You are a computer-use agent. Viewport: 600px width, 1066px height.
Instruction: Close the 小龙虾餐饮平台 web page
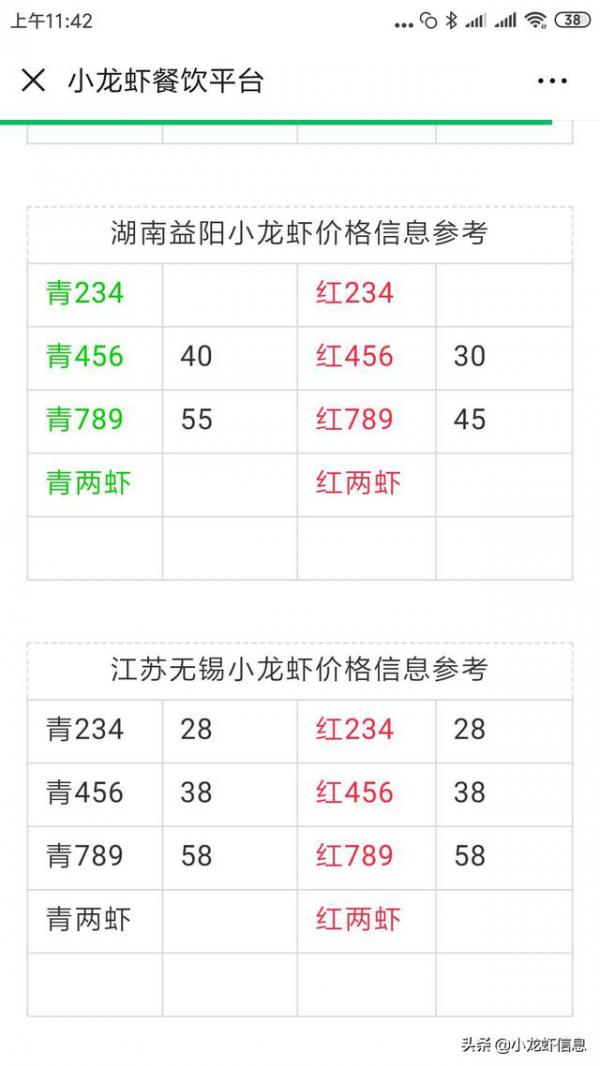coord(33,80)
